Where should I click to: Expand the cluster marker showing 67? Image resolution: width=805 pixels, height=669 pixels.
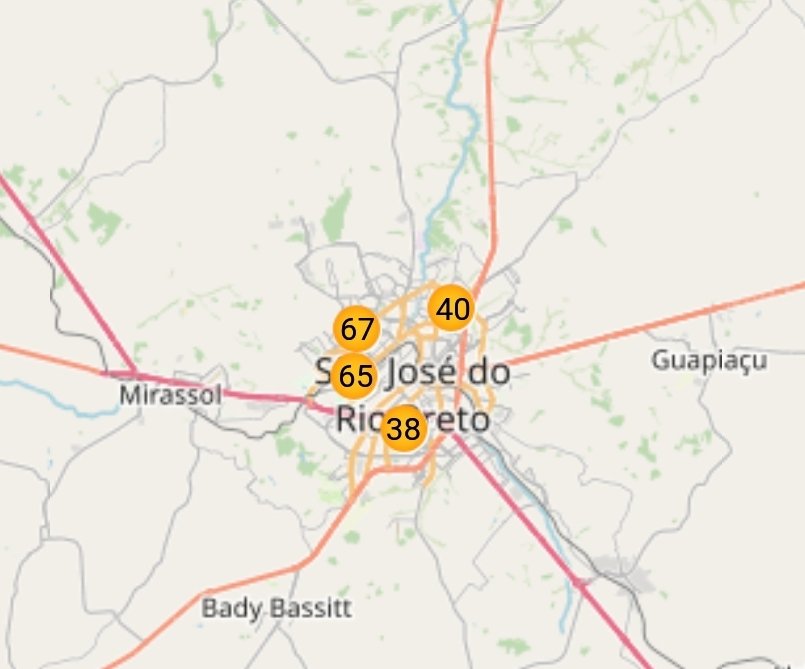356,329
